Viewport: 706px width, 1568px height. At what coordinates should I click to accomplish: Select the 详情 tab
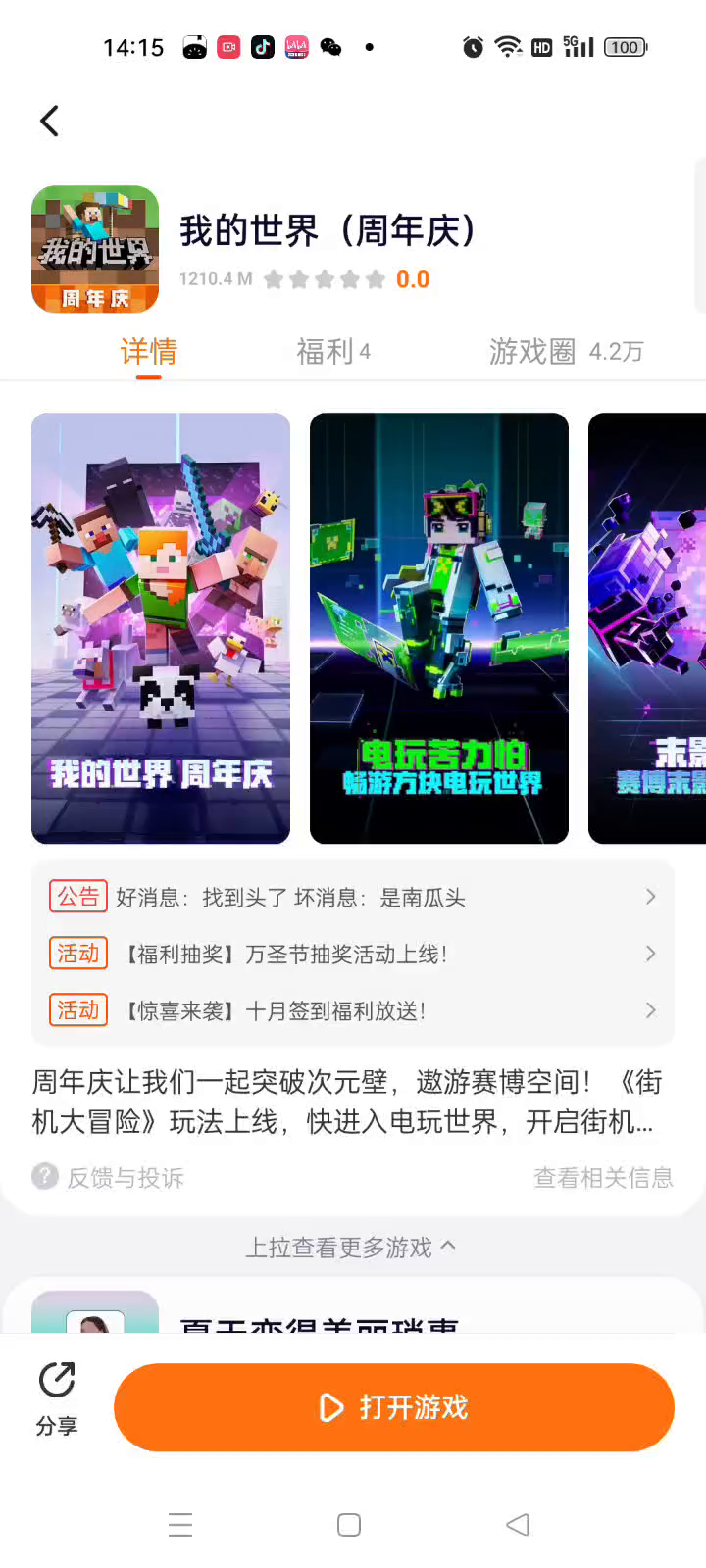(149, 351)
